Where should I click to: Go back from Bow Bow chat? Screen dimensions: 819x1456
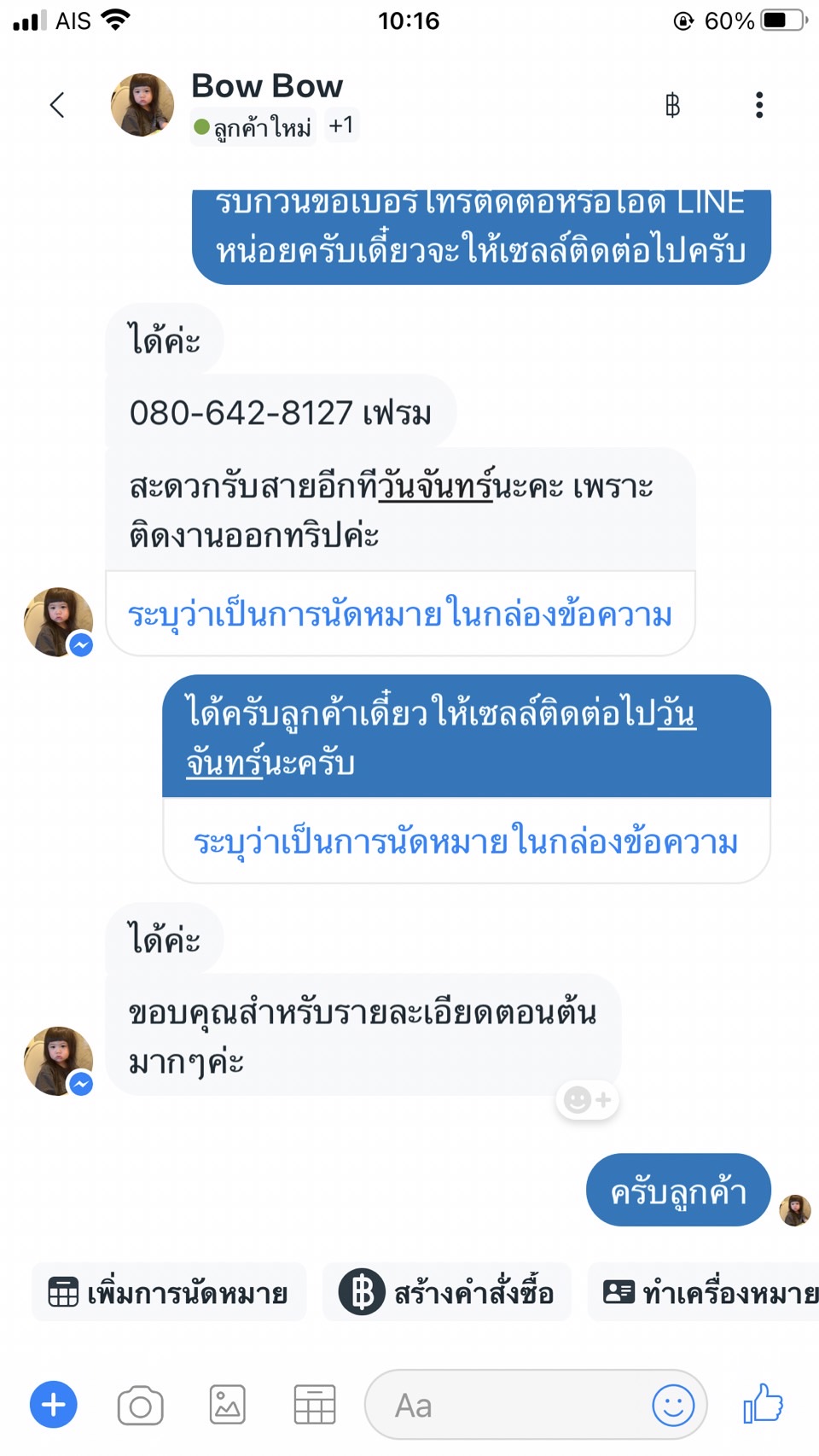click(x=57, y=105)
